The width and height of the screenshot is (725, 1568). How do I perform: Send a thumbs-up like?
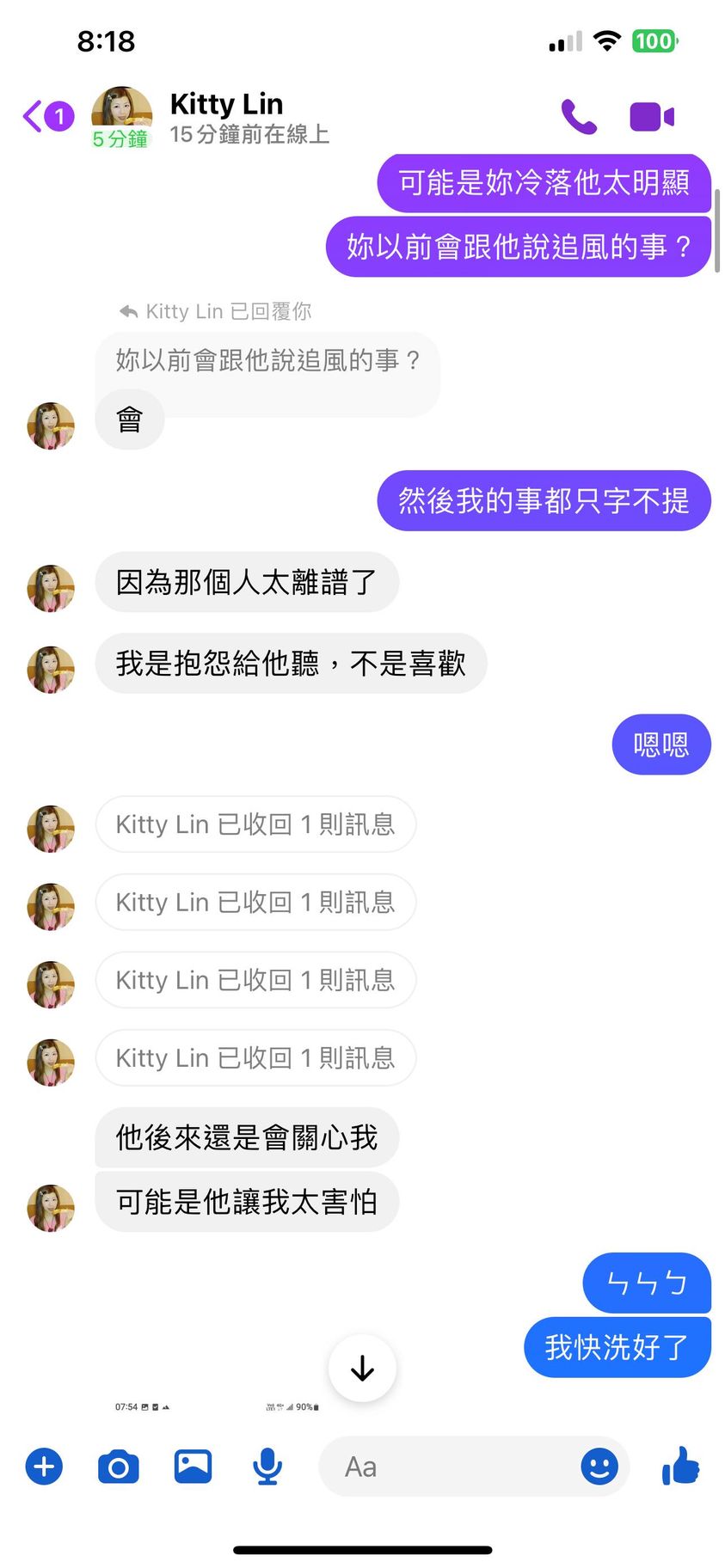pos(680,1467)
